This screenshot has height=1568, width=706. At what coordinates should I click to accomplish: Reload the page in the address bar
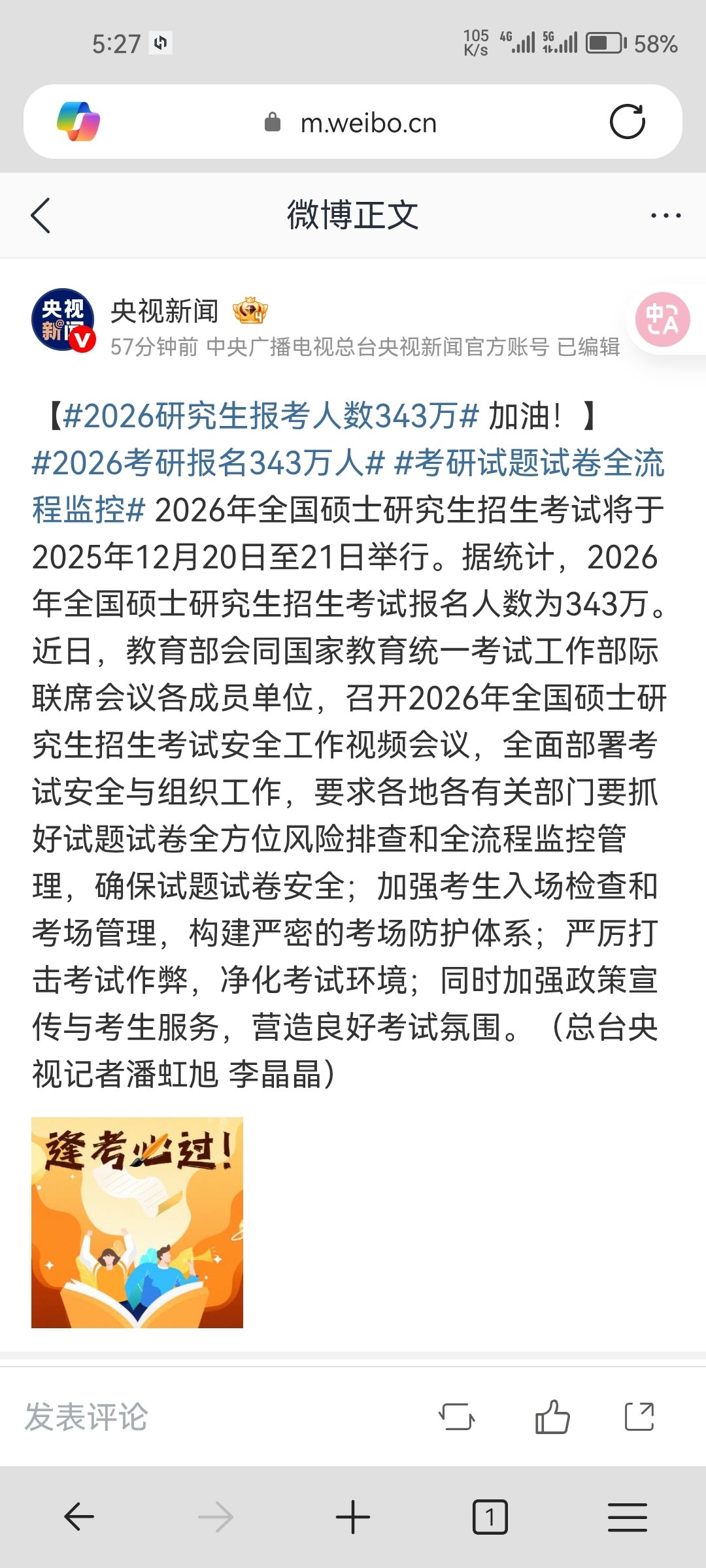pyautogui.click(x=628, y=122)
